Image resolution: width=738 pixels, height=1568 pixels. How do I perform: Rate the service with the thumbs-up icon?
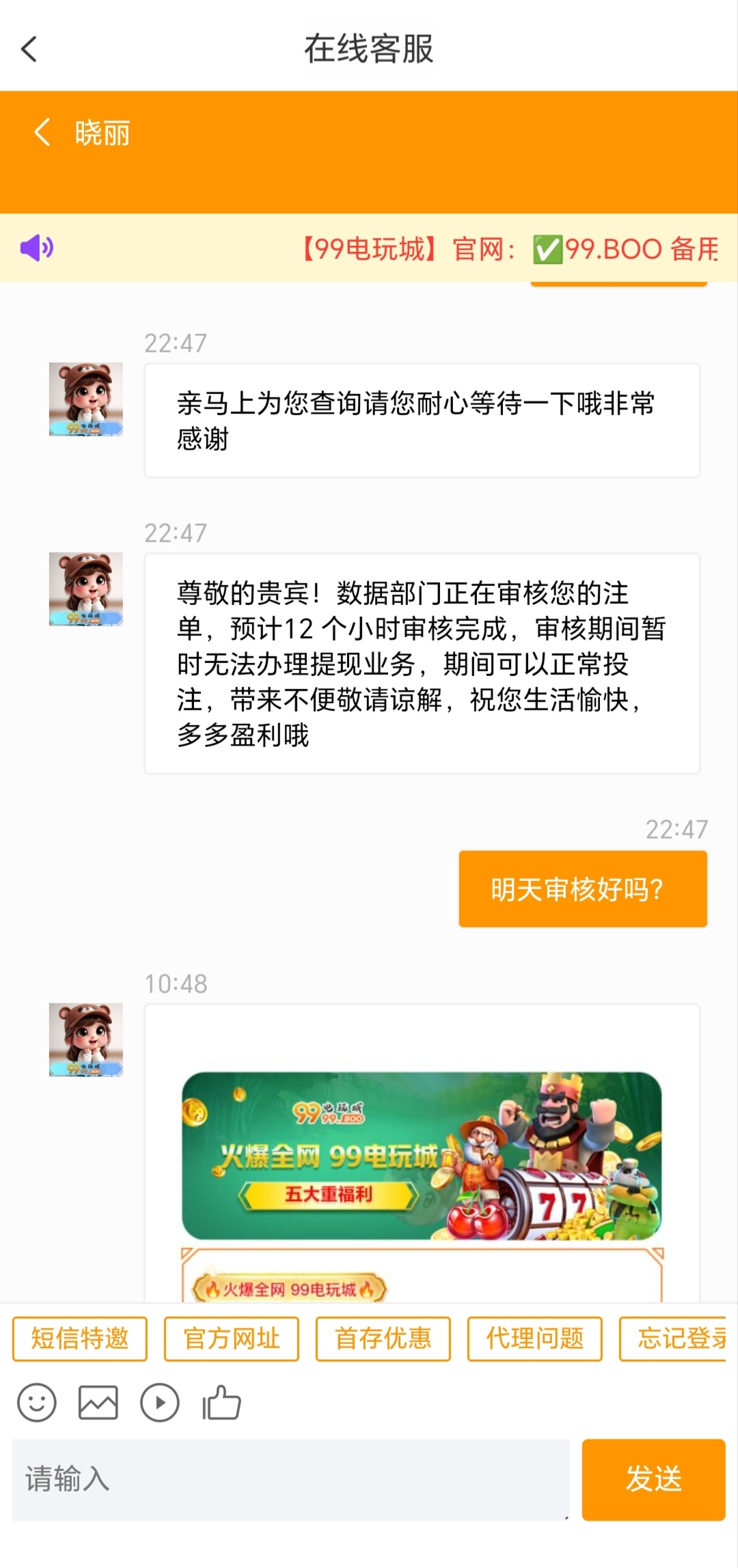tap(221, 1403)
